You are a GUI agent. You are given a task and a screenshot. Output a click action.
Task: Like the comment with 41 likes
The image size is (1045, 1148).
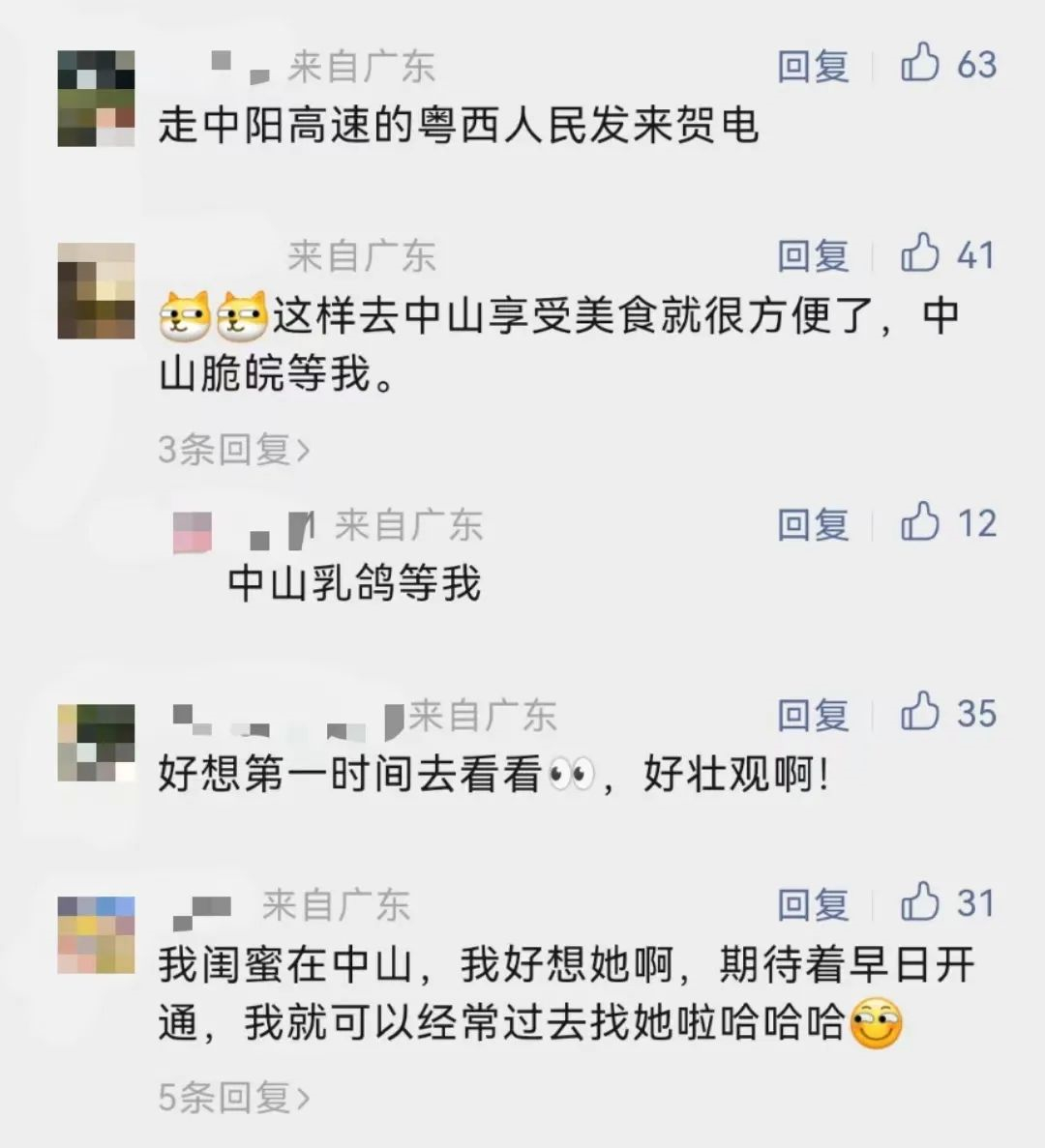pyautogui.click(x=920, y=254)
